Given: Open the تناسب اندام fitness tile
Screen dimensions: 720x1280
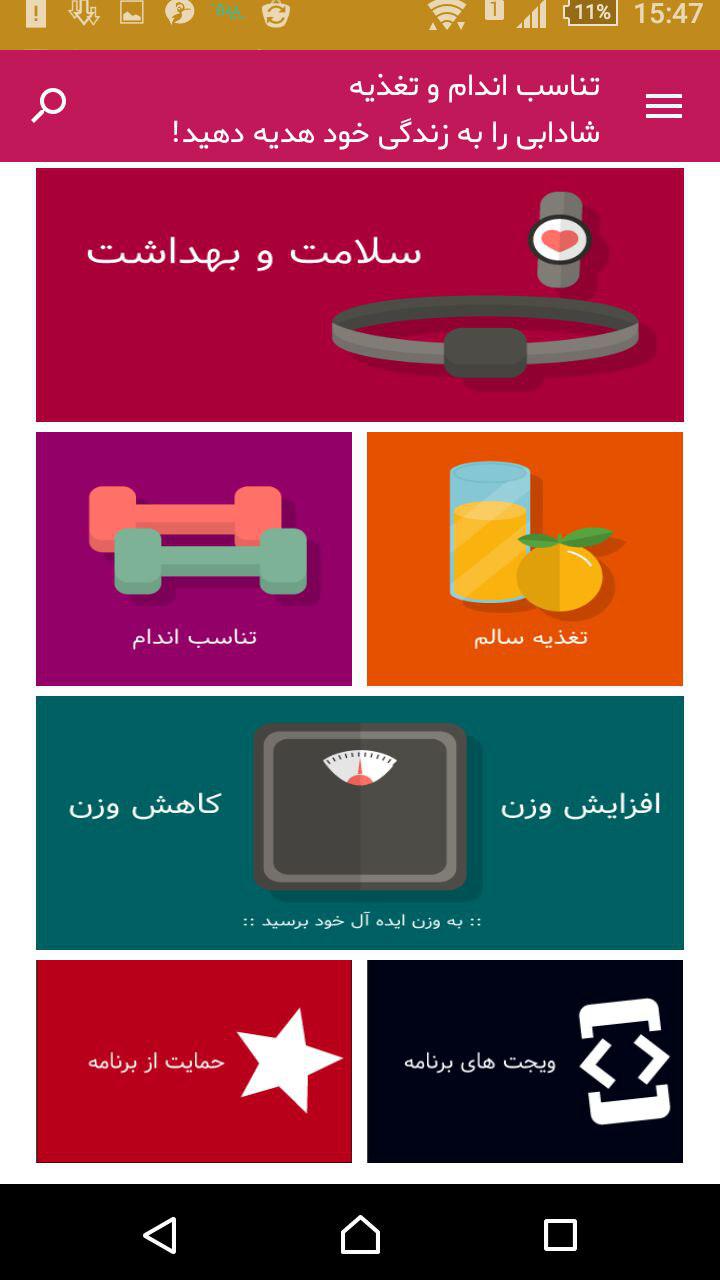Looking at the screenshot, I should (x=194, y=558).
